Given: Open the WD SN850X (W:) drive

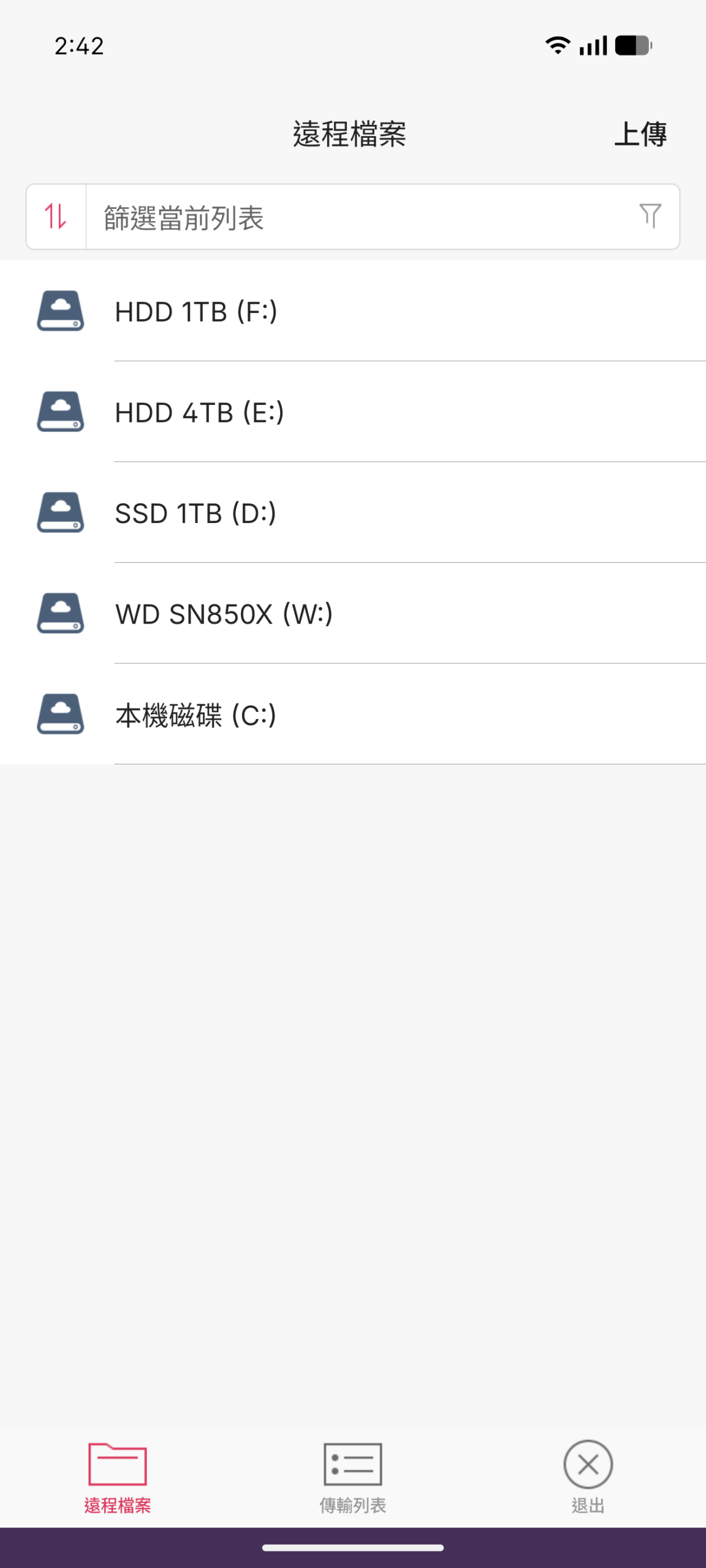Looking at the screenshot, I should [x=224, y=614].
